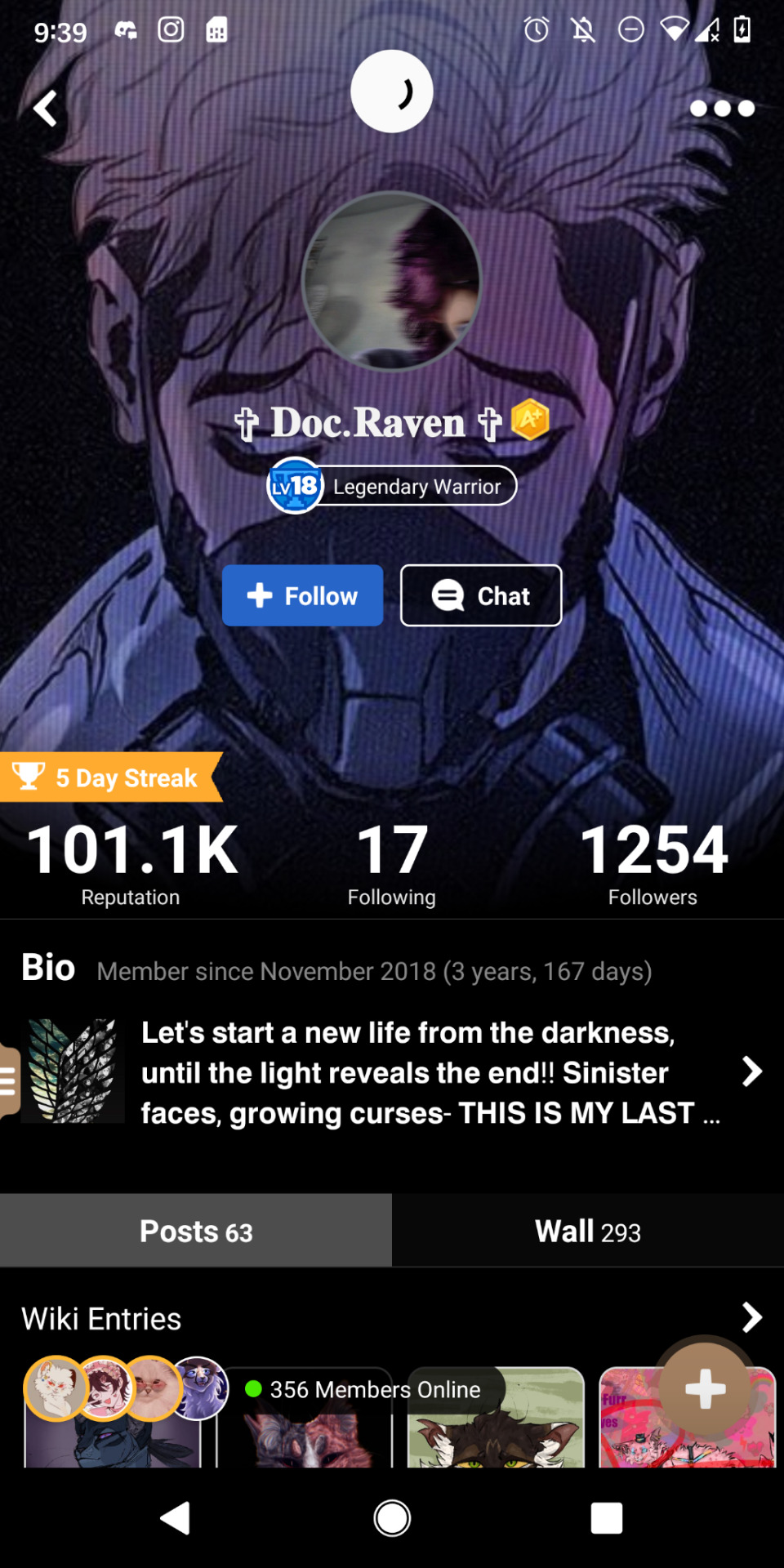
Task: View the 17 Following list
Action: point(392,864)
